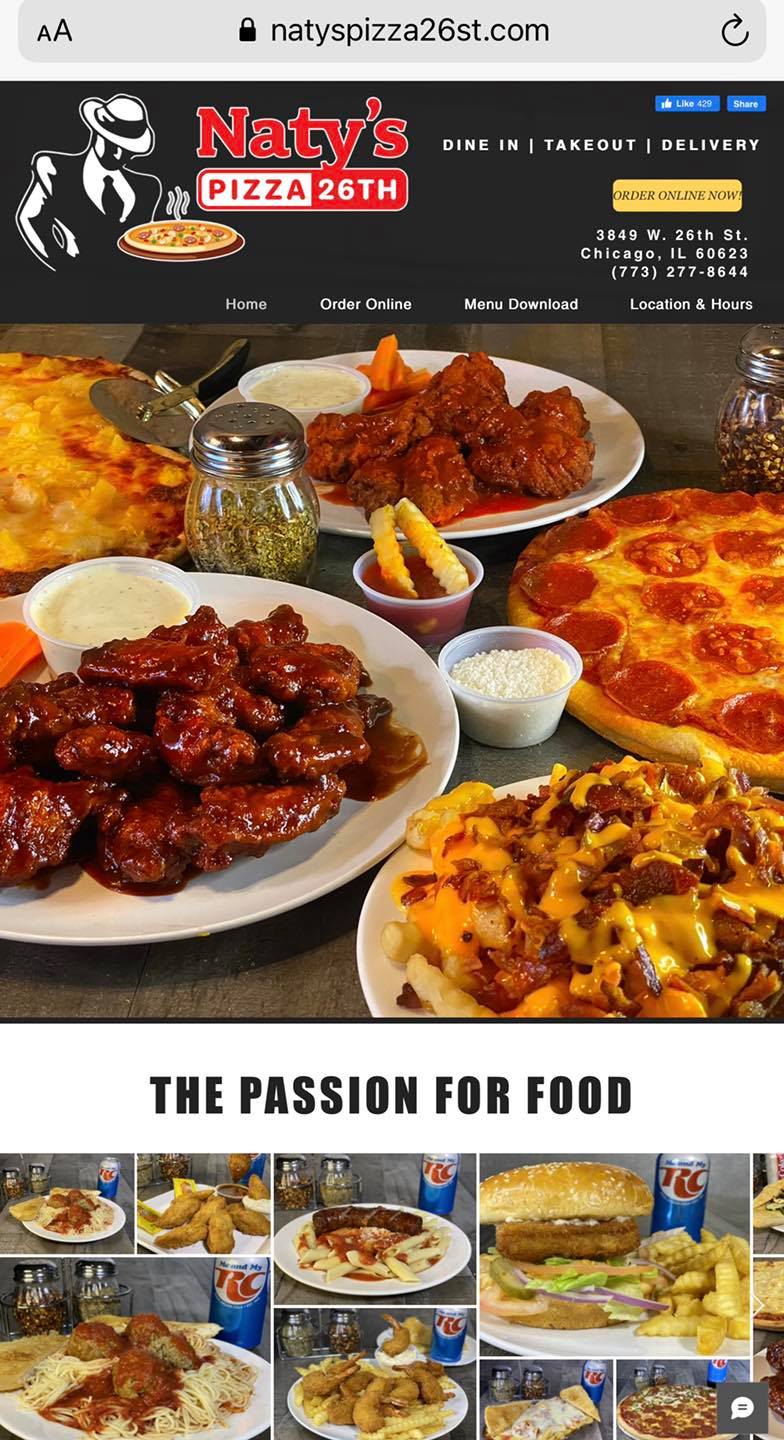The width and height of the screenshot is (784, 1440).
Task: Open the reader view AA button
Action: click(x=55, y=31)
